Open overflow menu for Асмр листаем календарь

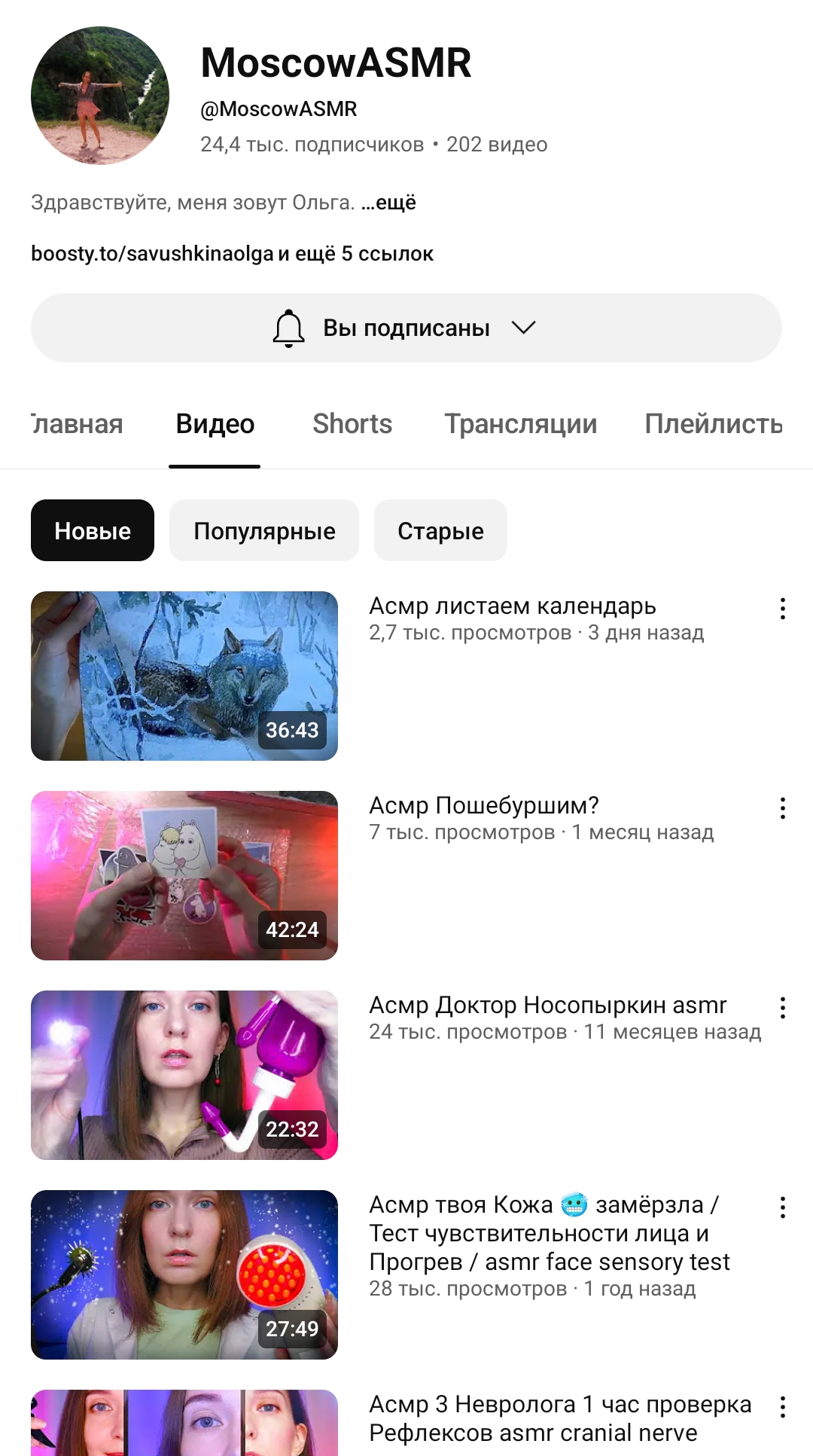point(783,609)
